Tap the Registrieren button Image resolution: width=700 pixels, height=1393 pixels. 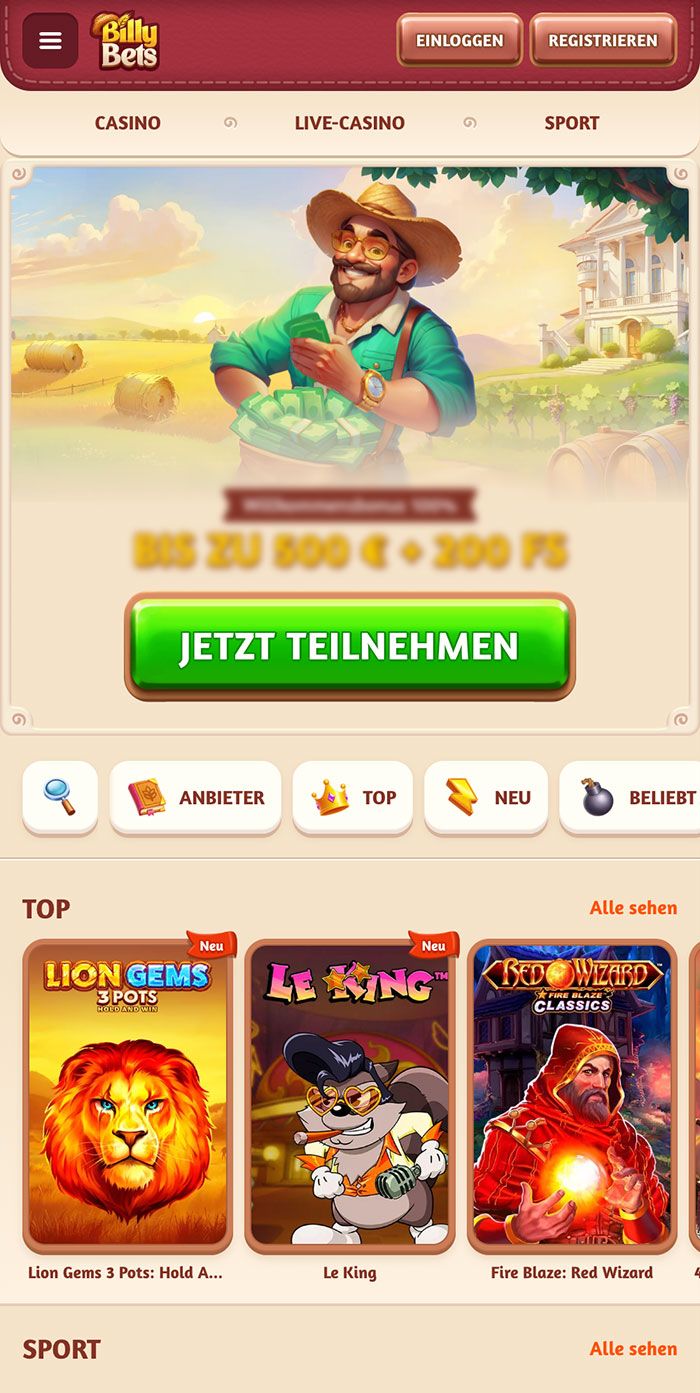point(603,41)
